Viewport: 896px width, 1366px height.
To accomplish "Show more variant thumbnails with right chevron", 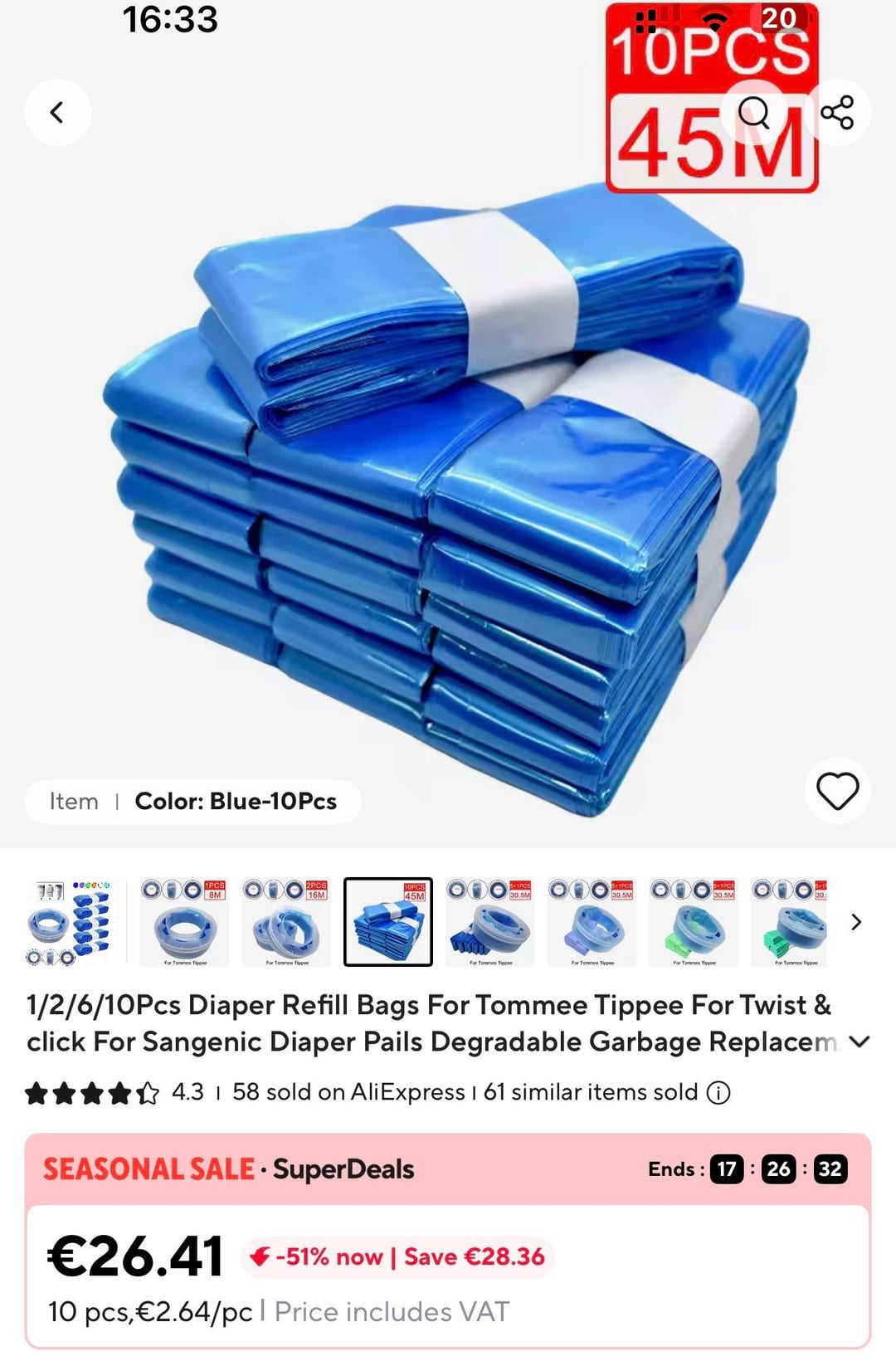I will 856,922.
